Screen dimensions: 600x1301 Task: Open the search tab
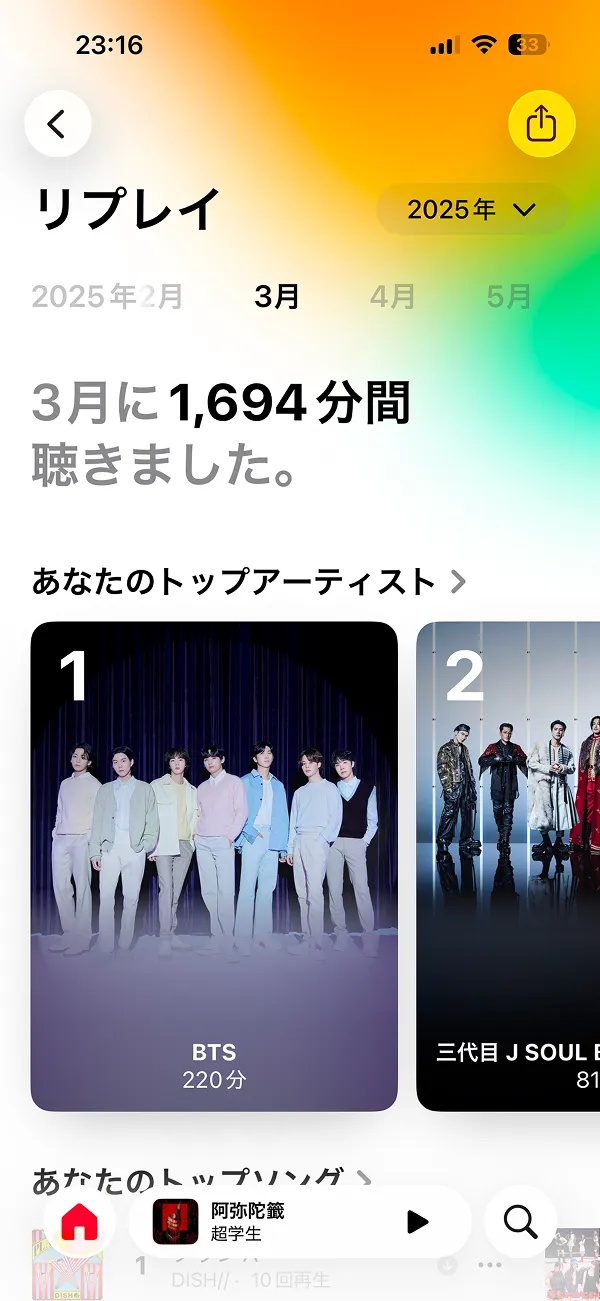click(520, 1221)
